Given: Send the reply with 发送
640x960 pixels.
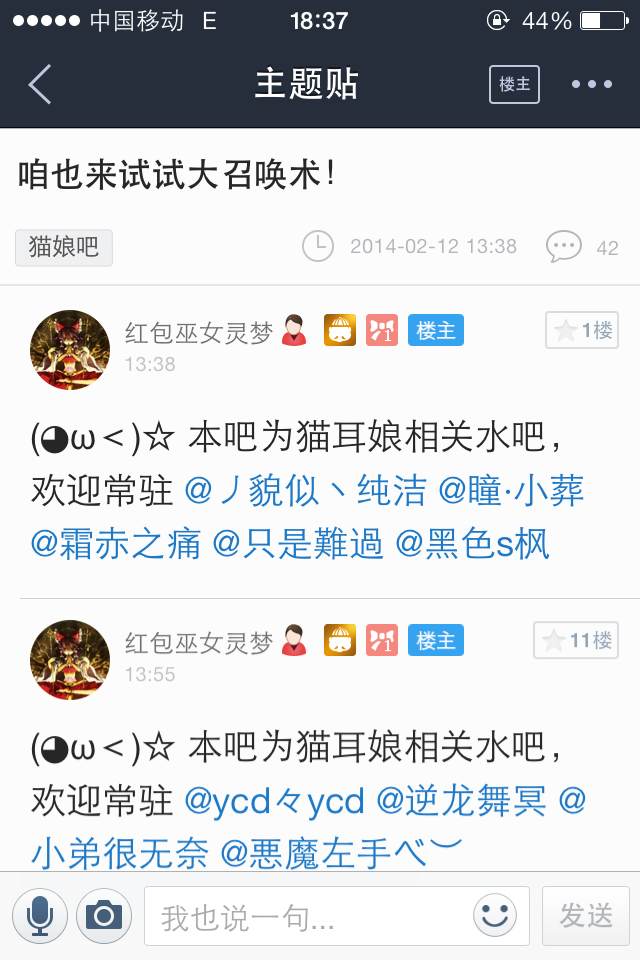Looking at the screenshot, I should tap(586, 915).
